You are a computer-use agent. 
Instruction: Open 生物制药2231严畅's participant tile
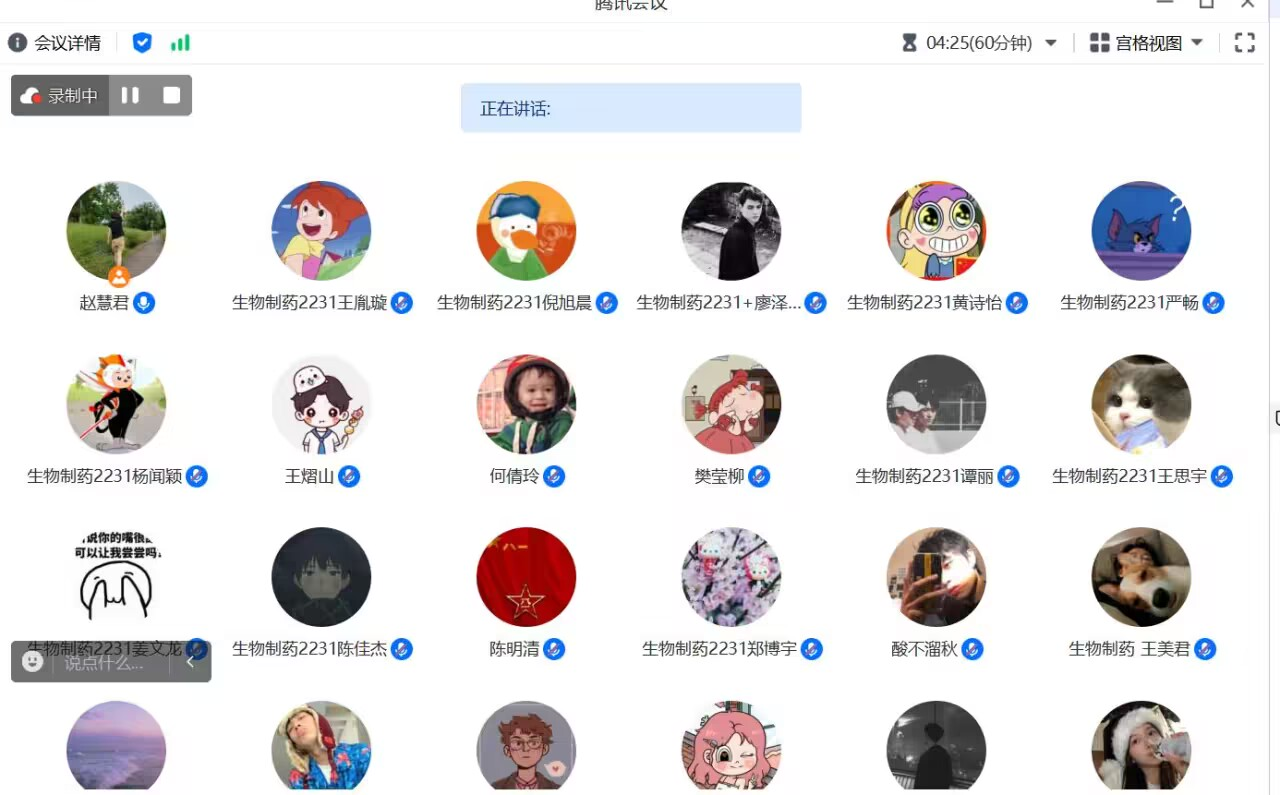point(1141,231)
